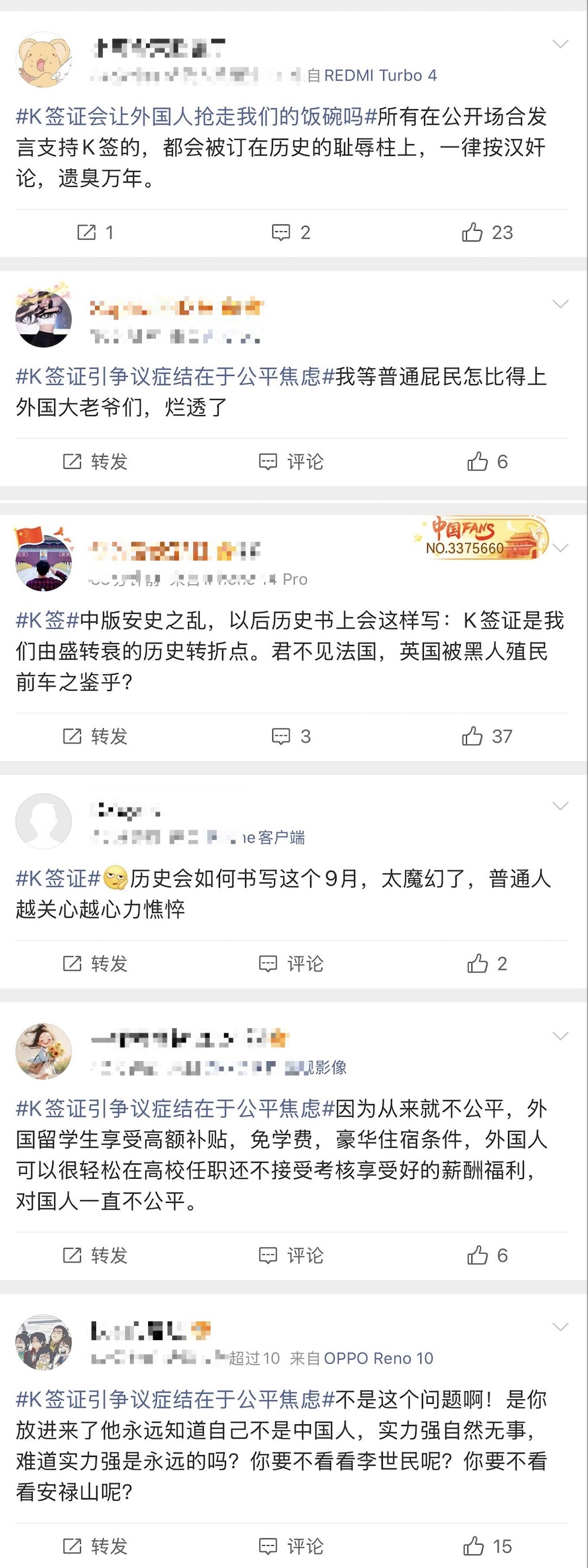
Task: Open profile avatar of OPPO Reno 10 poster
Action: click(44, 1342)
